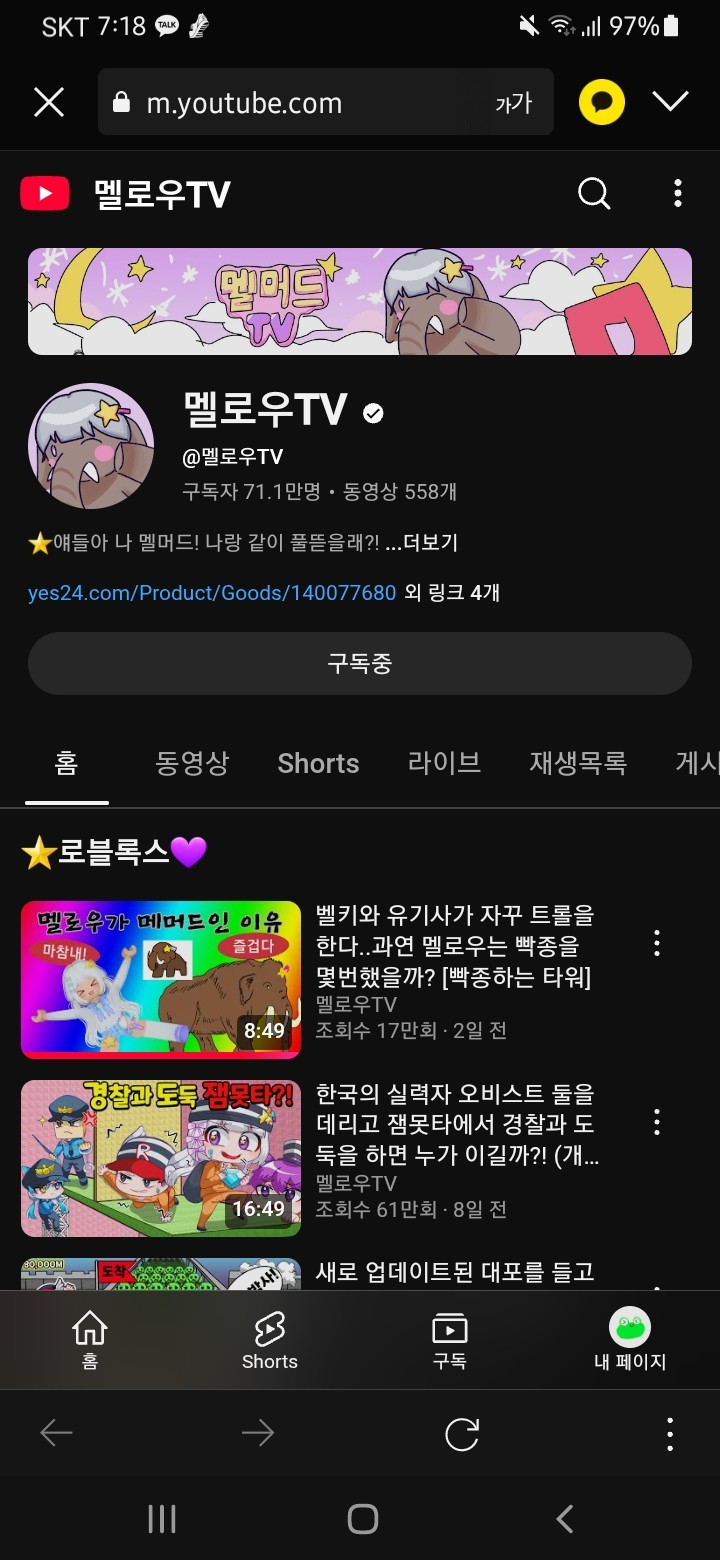Switch to the 재생목록 tab
Screen dimensions: 720x1560
(578, 763)
